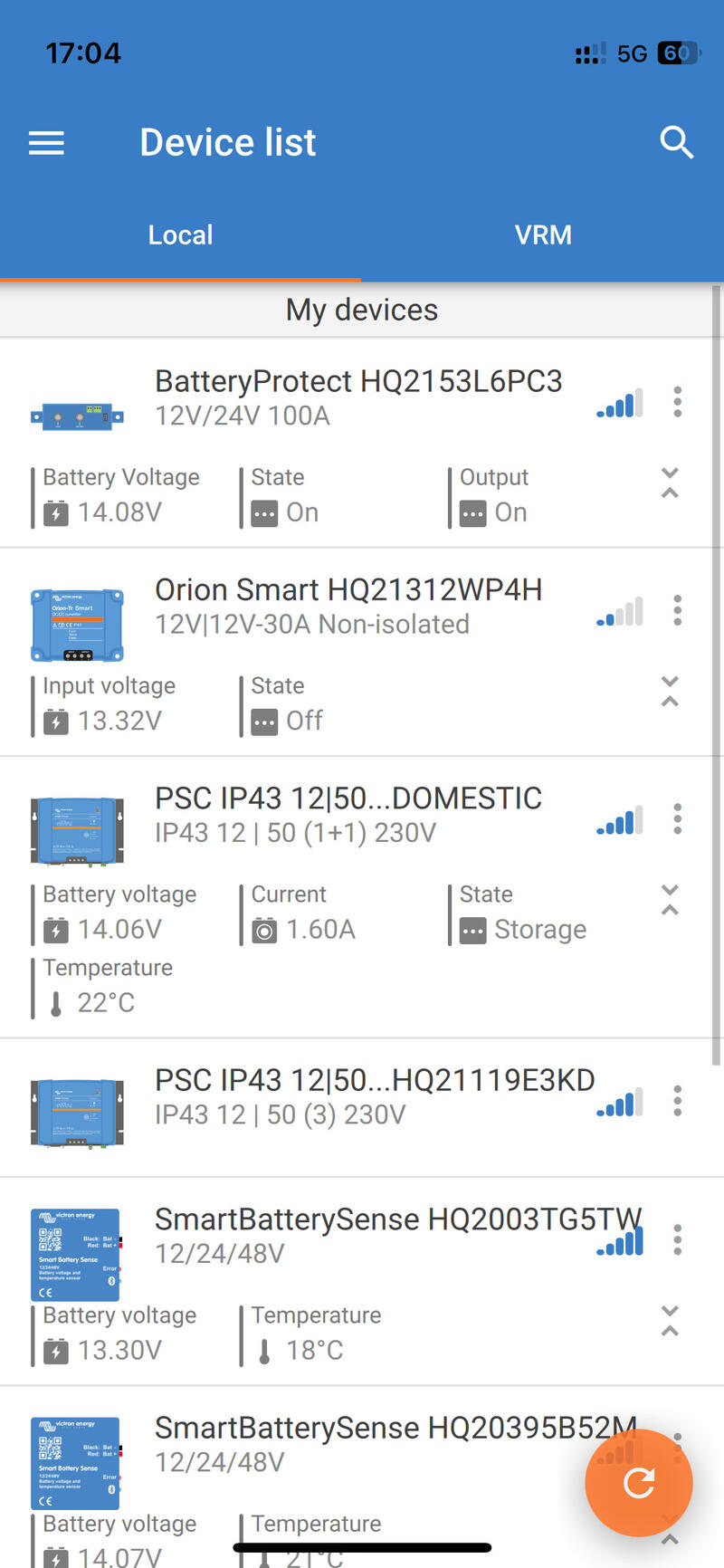
Task: Tap the orange refresh floating button
Action: 639,1483
